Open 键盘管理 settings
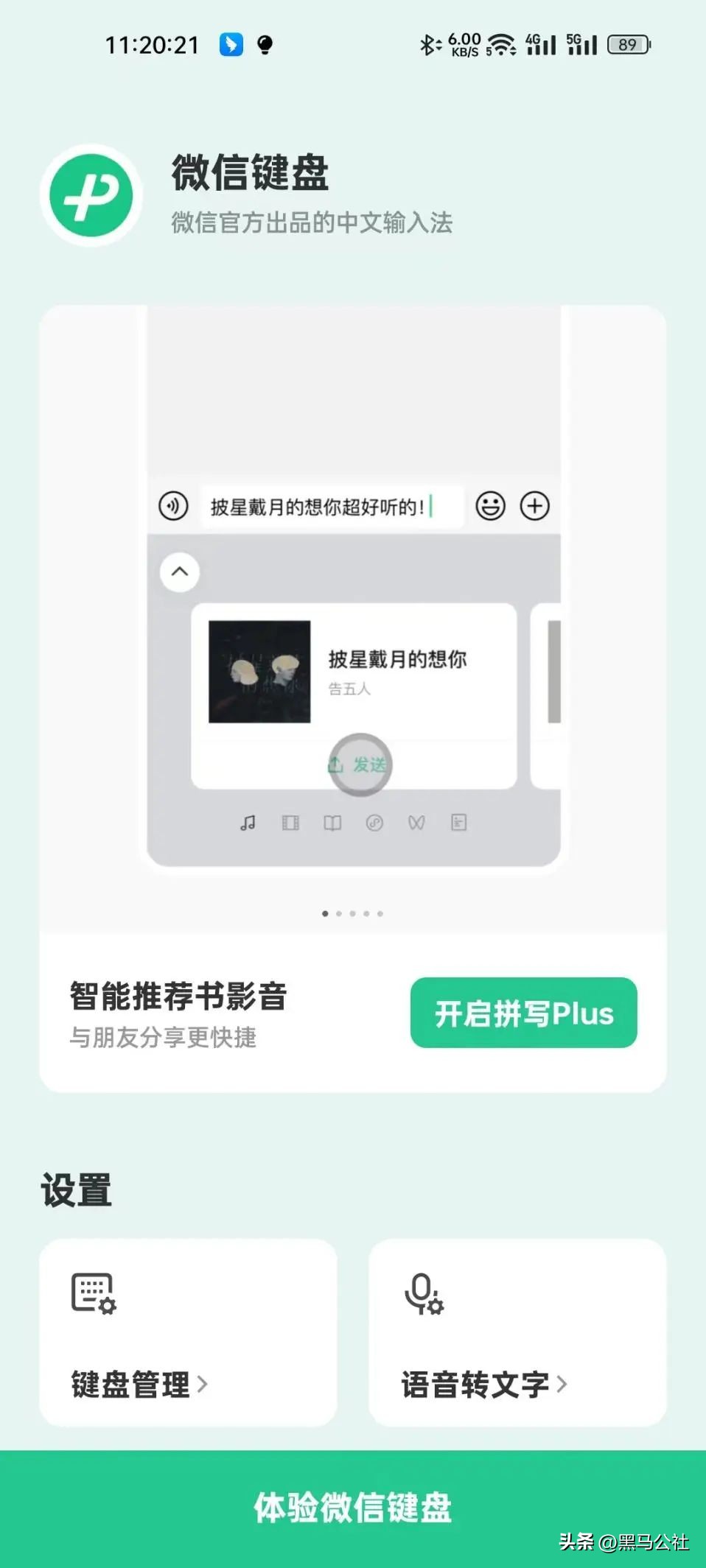The width and height of the screenshot is (706, 1568). 188,1332
